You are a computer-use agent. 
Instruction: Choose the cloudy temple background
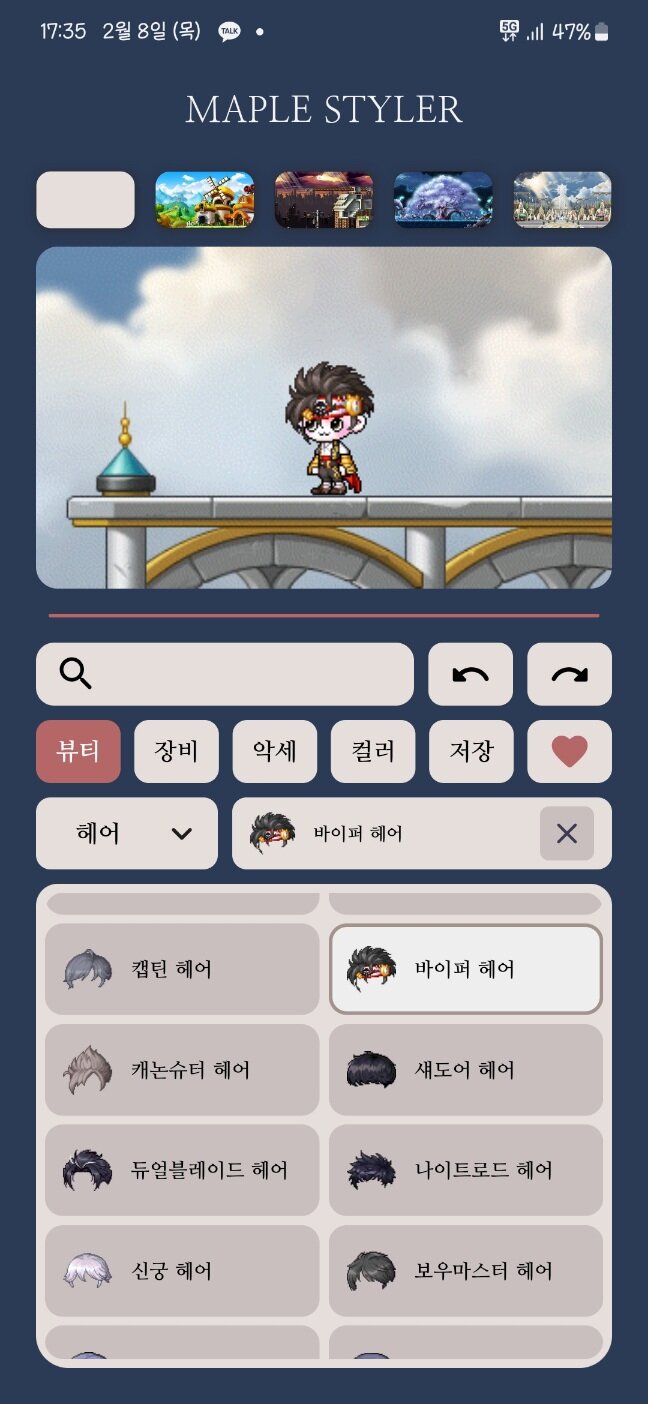[x=562, y=200]
